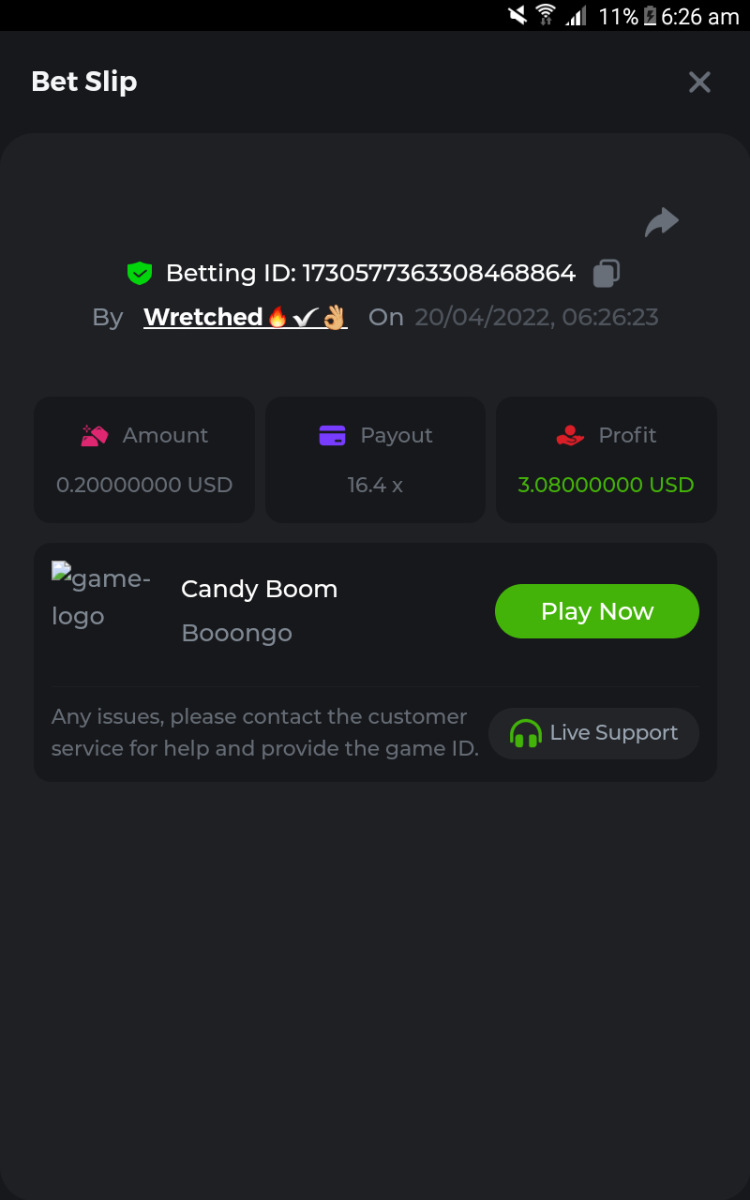Tap Play Now for Candy Boom
The image size is (750, 1200).
click(597, 611)
